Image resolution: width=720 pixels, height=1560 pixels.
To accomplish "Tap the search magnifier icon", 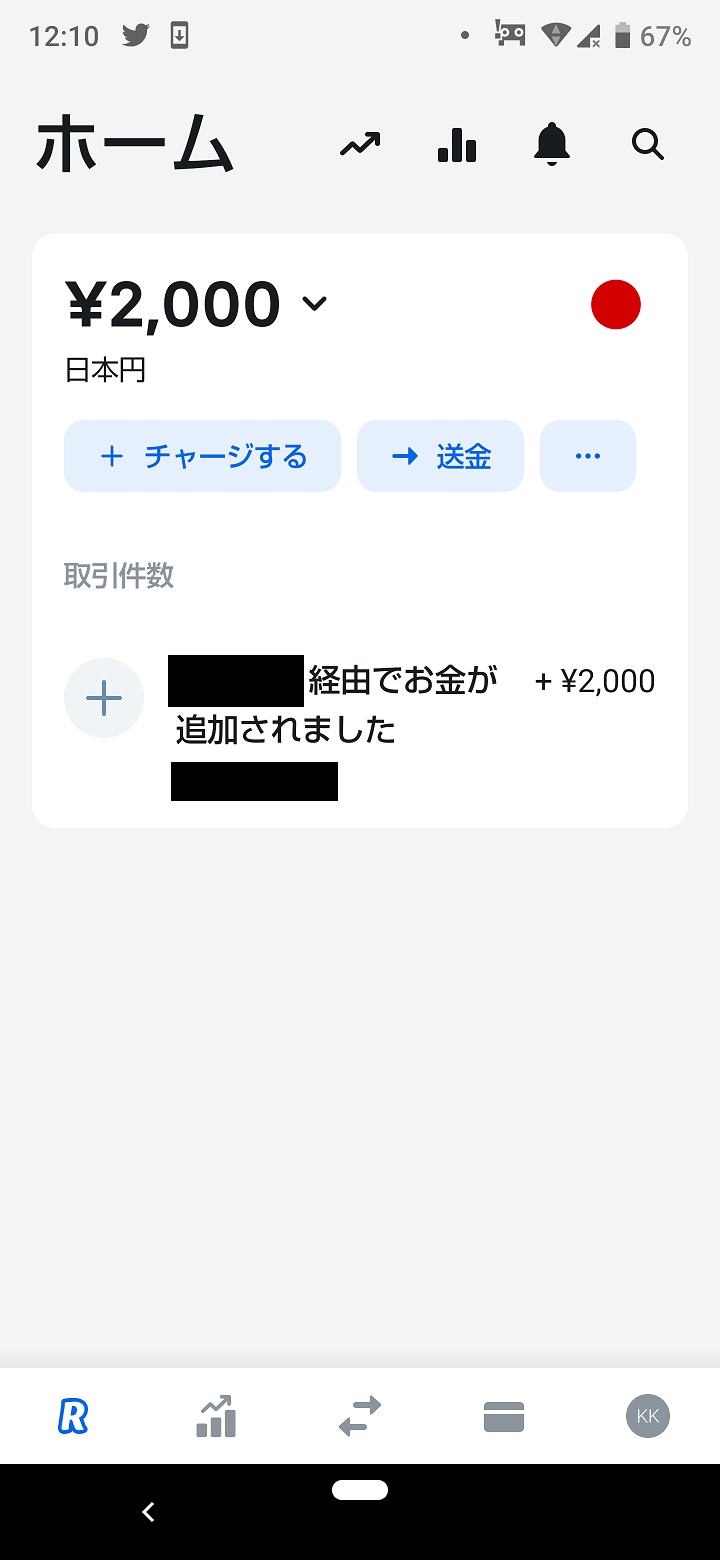I will tap(648, 145).
